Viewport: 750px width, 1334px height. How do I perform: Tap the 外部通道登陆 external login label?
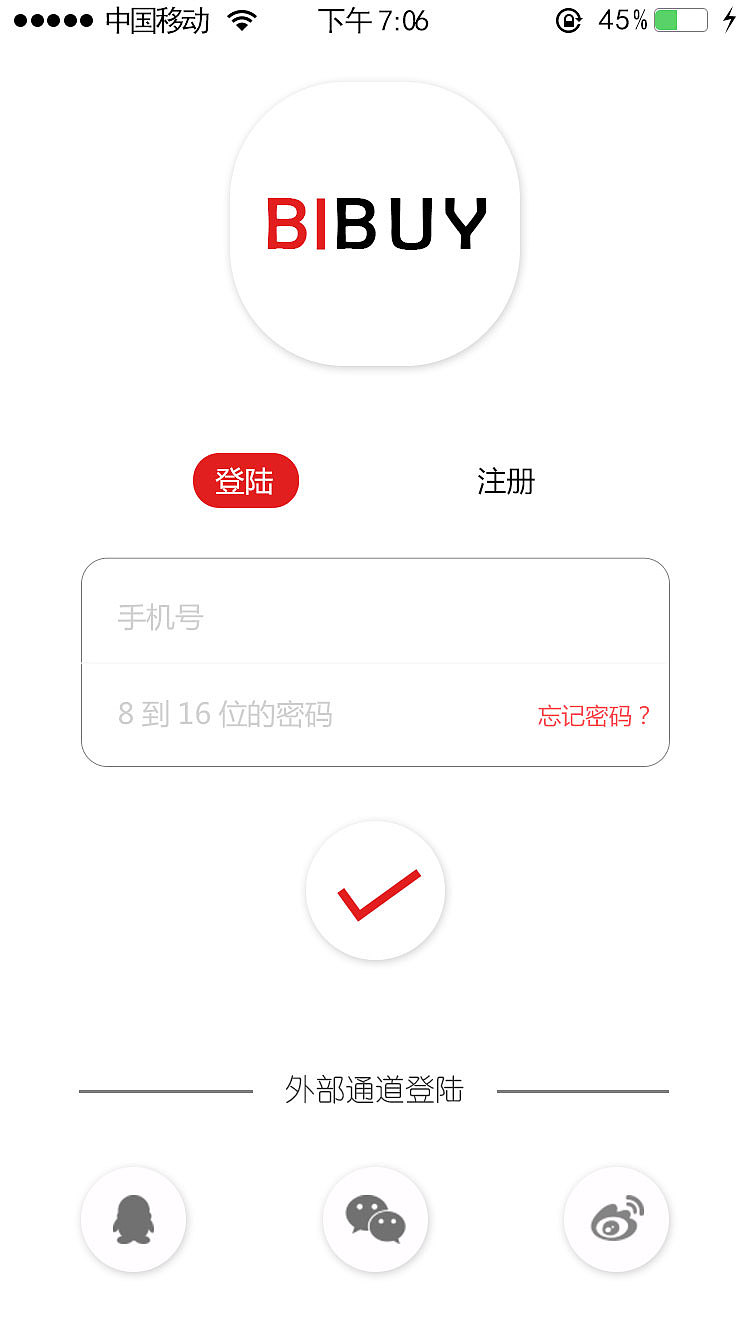(x=375, y=1091)
